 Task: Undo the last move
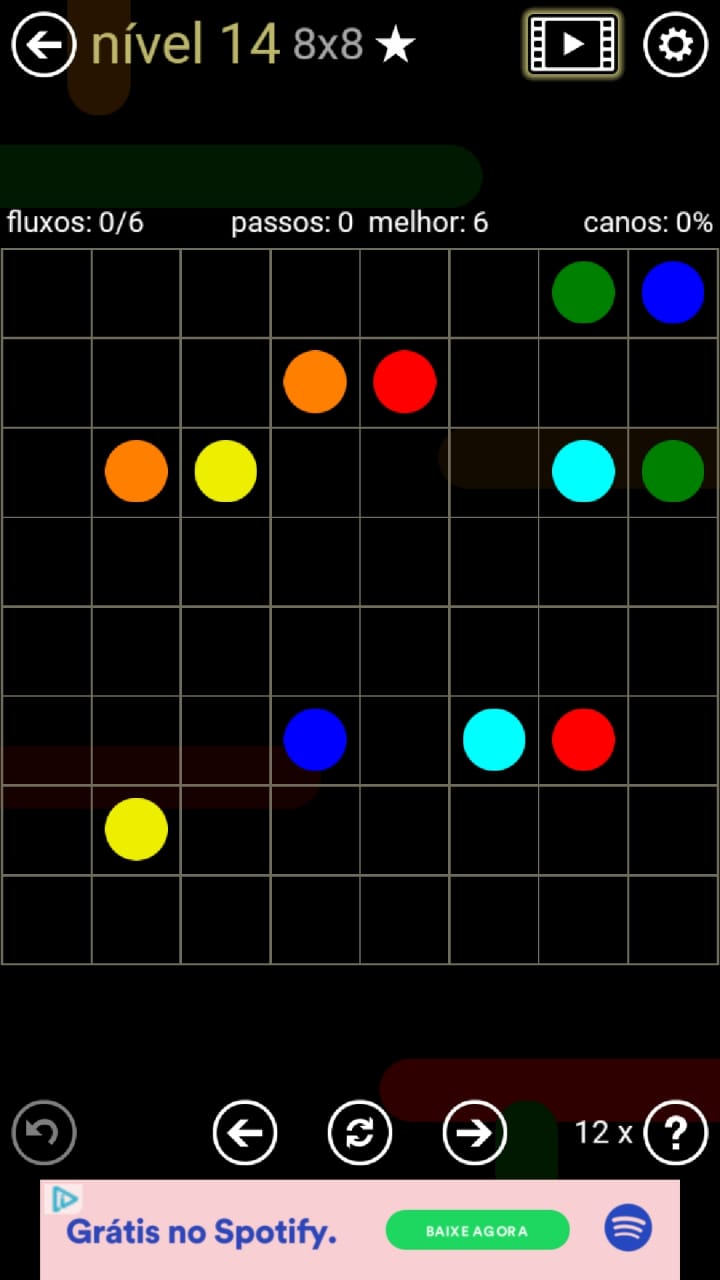[x=44, y=1132]
